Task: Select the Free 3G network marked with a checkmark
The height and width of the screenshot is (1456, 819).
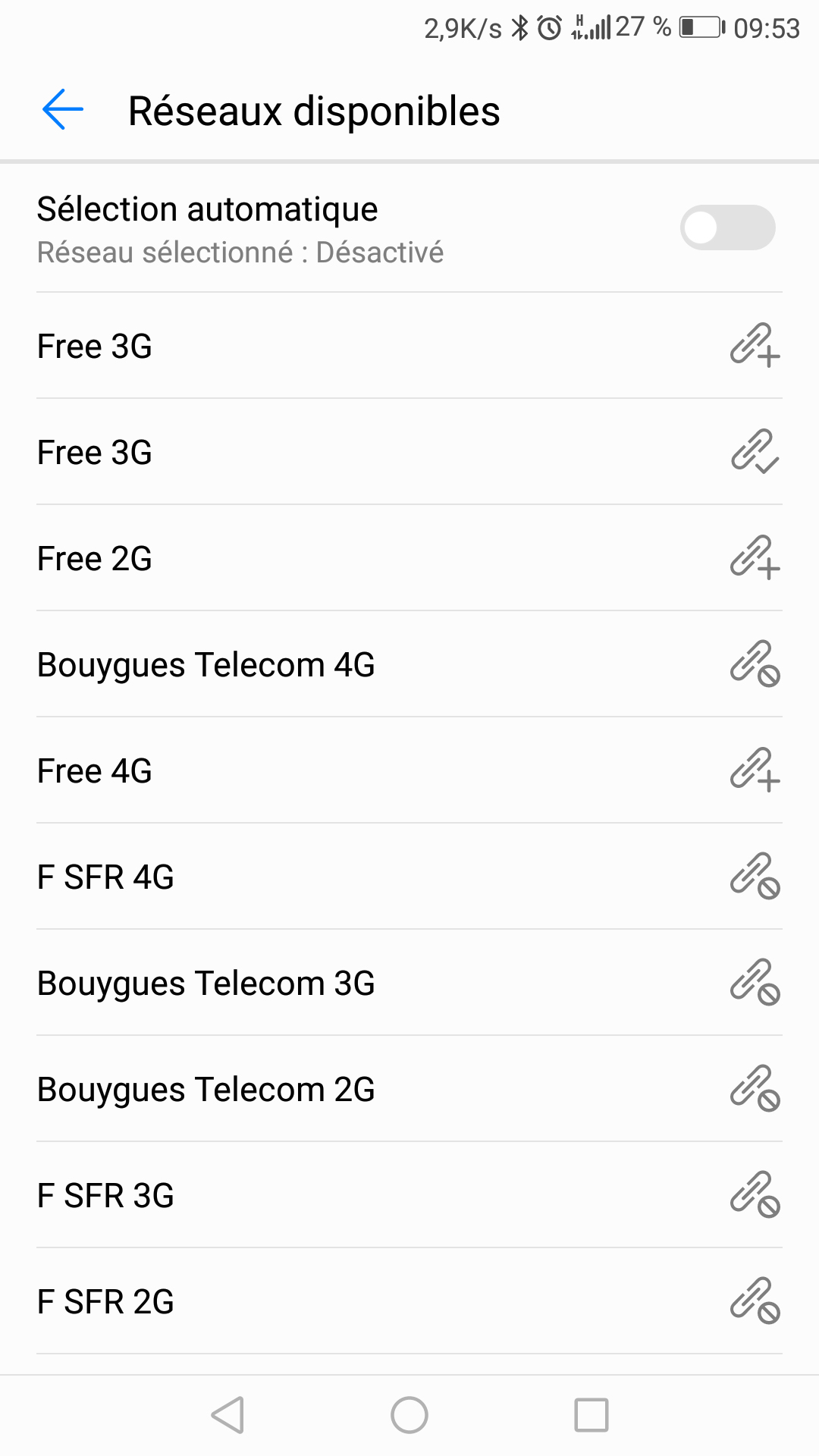Action: (409, 452)
